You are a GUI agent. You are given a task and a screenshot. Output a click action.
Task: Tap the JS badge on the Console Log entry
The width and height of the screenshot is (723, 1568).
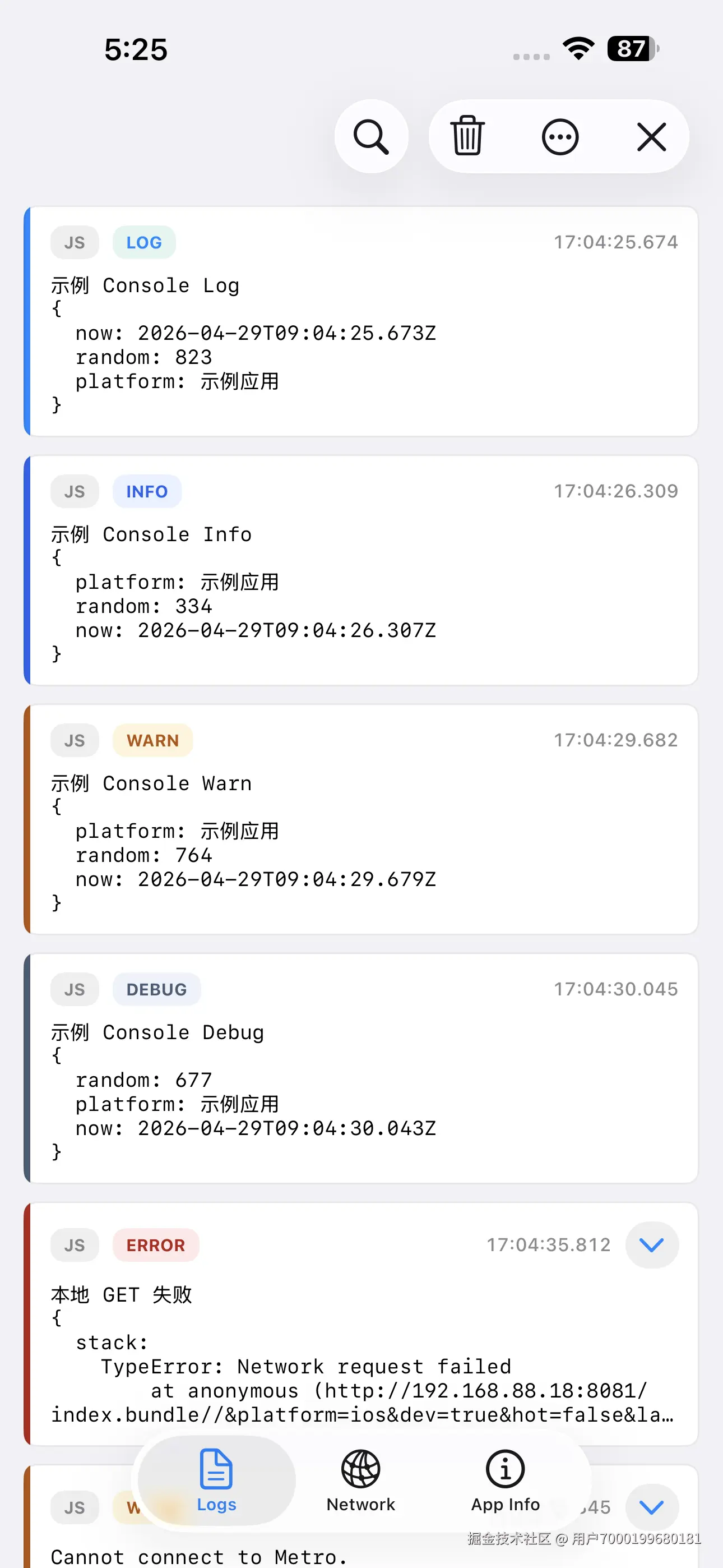[x=74, y=242]
